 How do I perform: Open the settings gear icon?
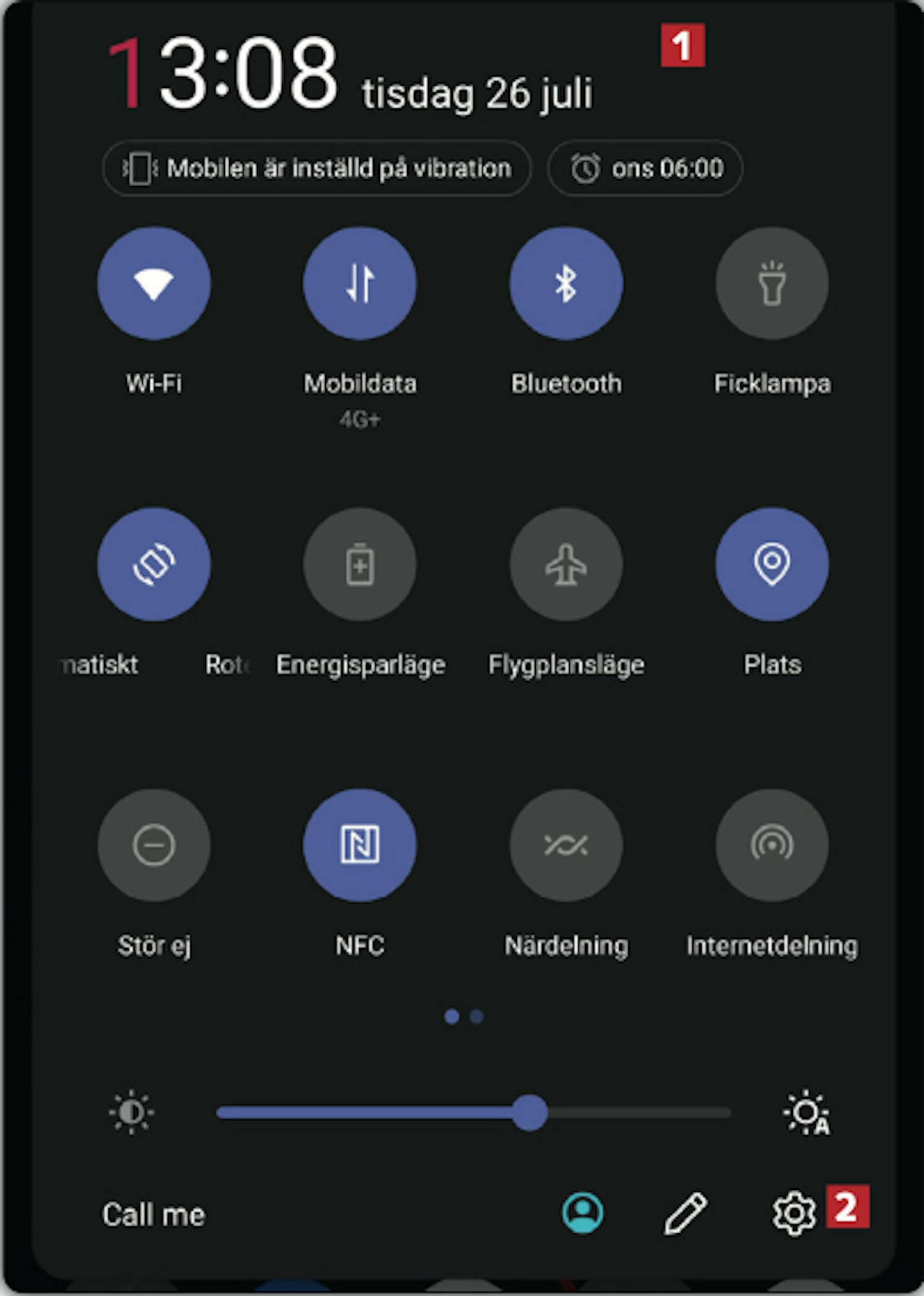pos(794,1213)
